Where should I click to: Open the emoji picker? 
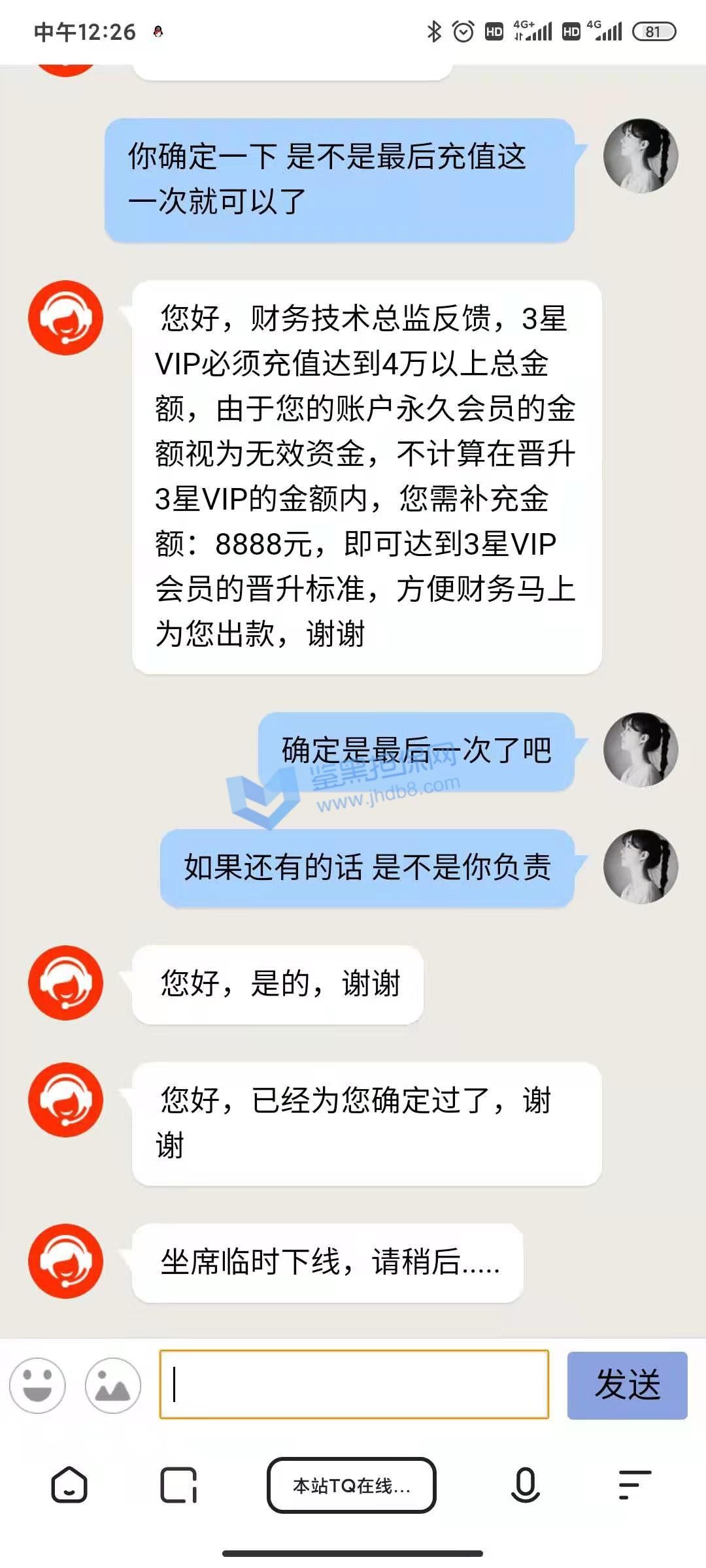[x=37, y=1385]
